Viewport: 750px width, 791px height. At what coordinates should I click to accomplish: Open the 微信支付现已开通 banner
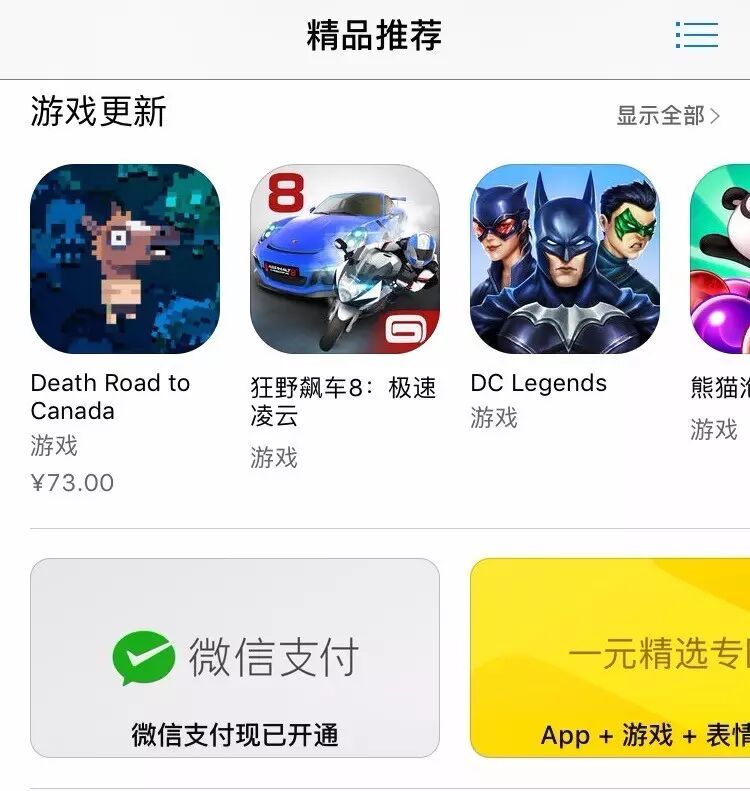pos(235,657)
